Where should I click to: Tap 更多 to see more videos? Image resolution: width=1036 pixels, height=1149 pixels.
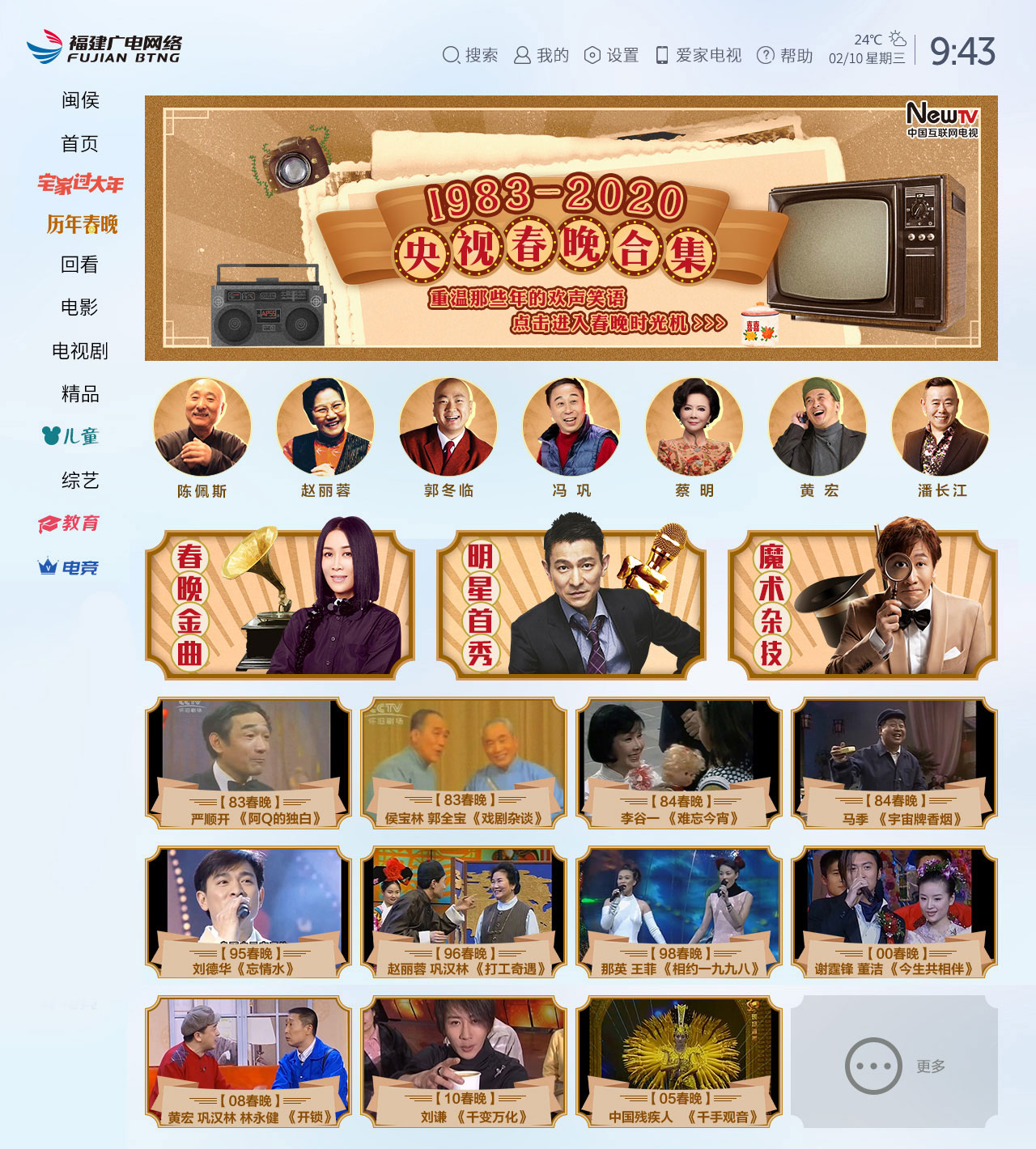pyautogui.click(x=894, y=1066)
